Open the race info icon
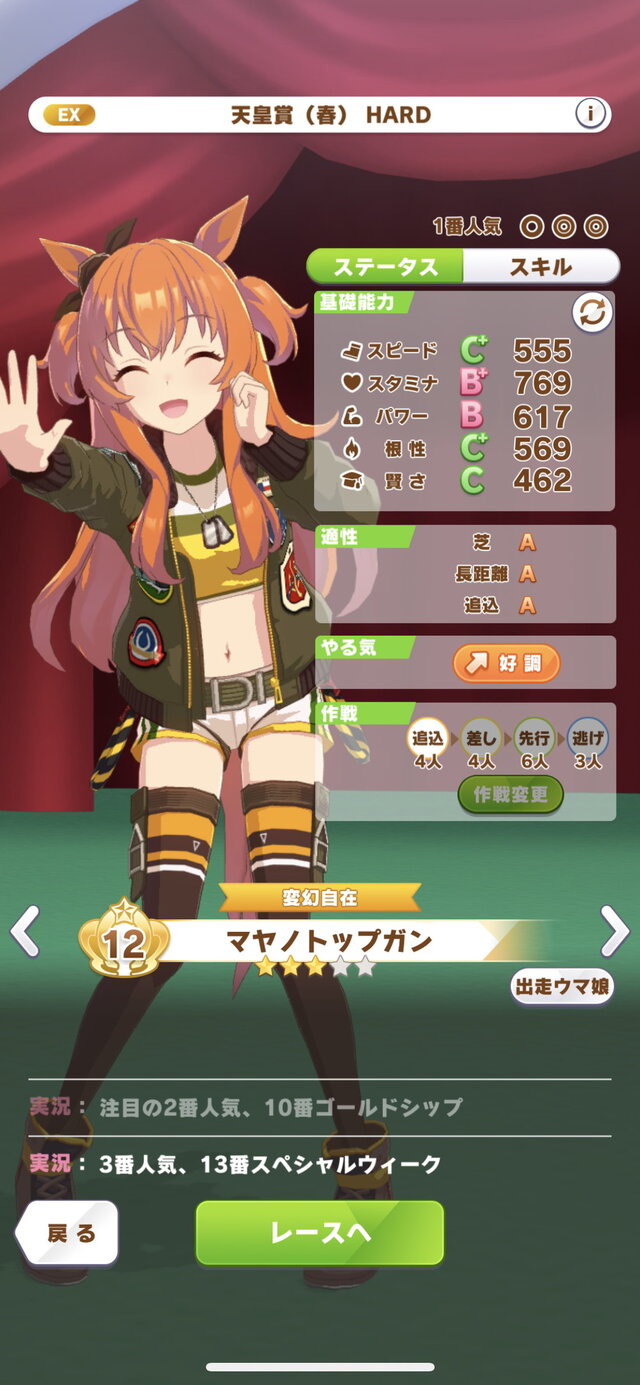 click(x=591, y=115)
